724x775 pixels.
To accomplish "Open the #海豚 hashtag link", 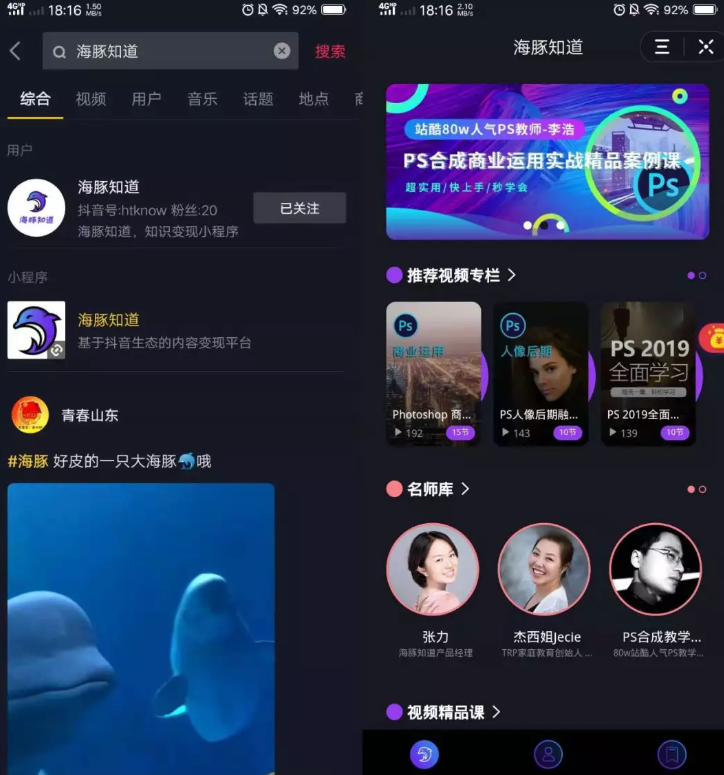I will click(28, 461).
